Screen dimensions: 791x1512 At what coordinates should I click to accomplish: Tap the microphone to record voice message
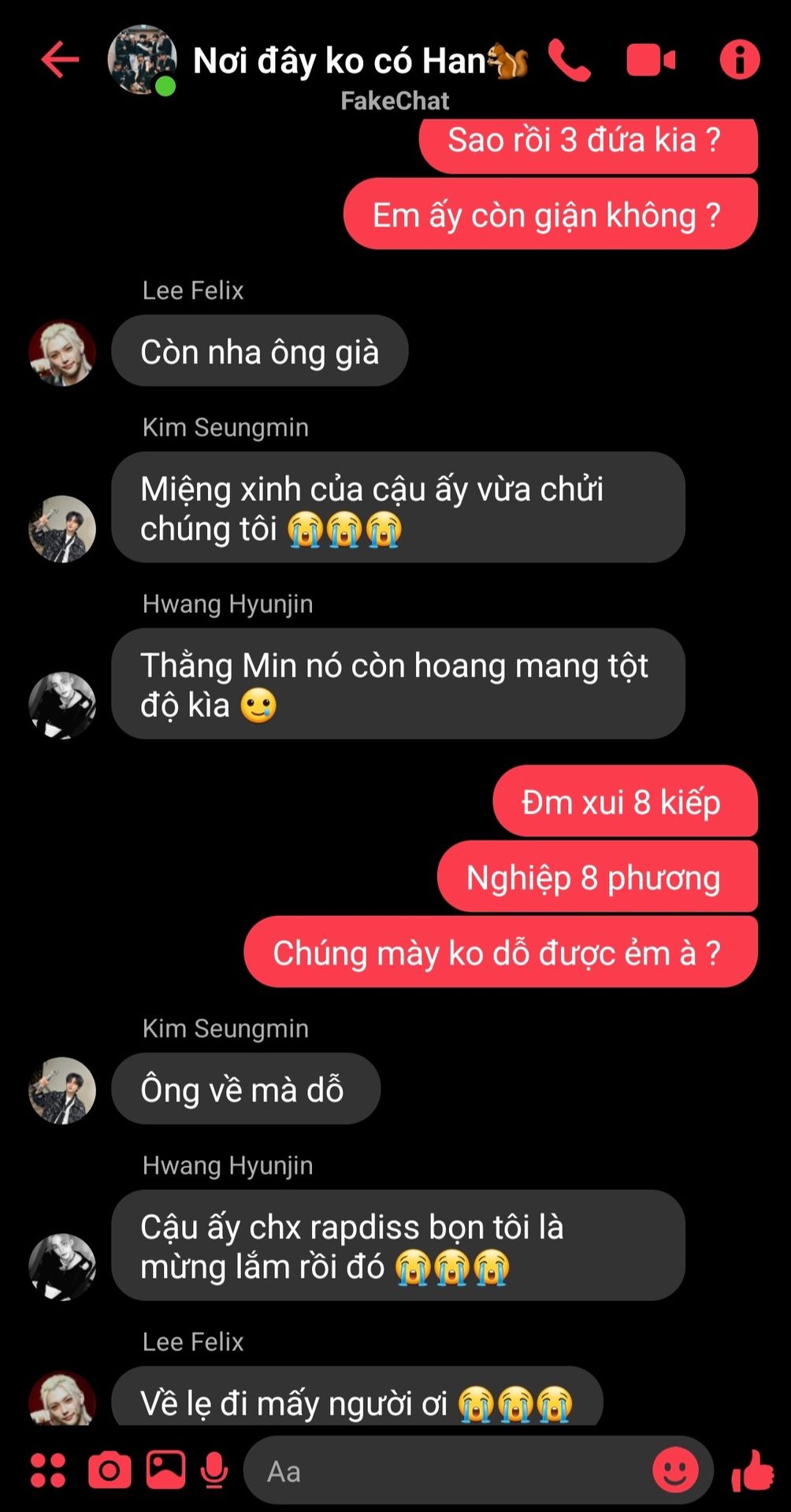[214, 1470]
